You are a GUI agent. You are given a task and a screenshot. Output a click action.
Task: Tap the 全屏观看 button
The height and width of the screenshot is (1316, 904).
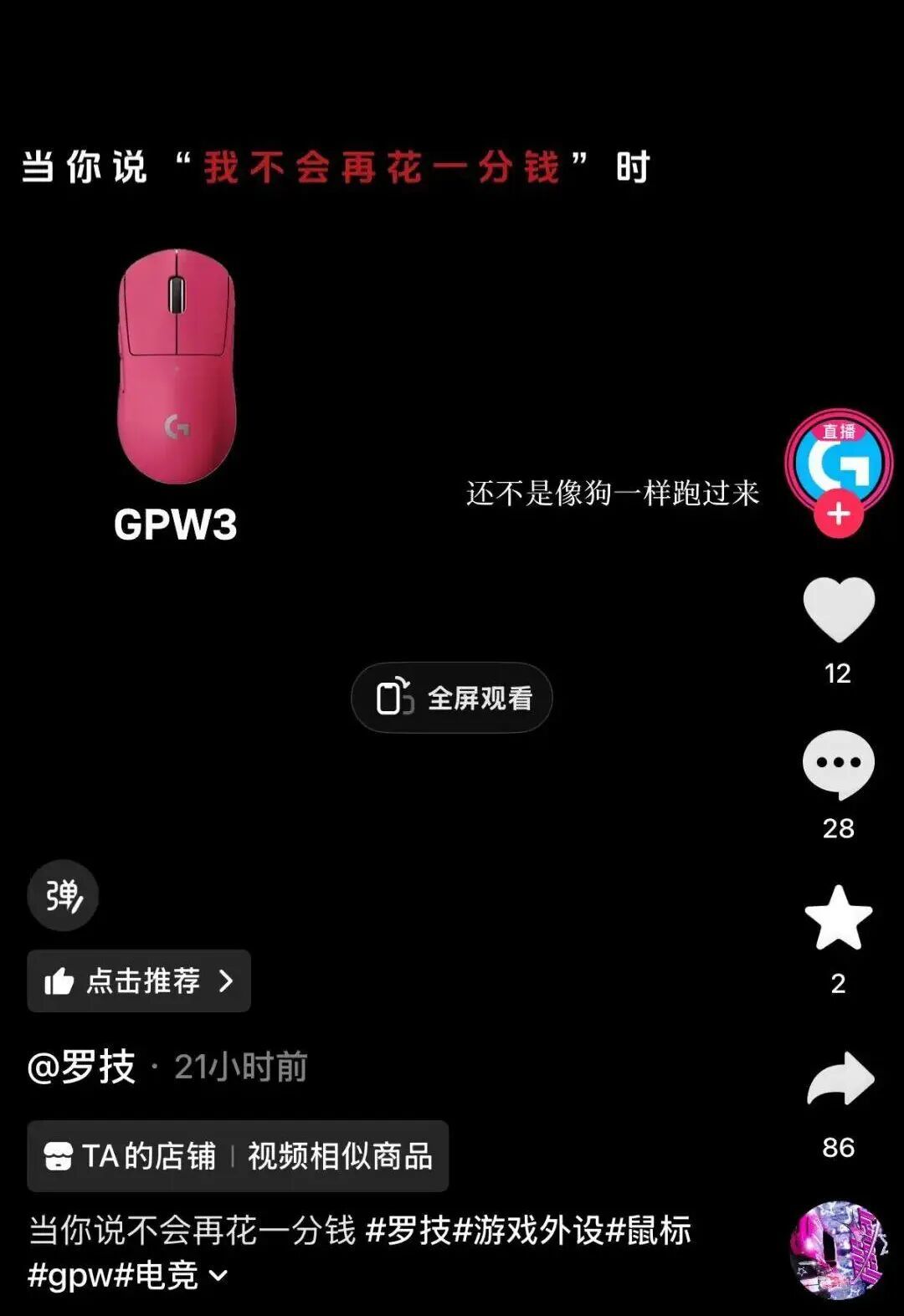[x=452, y=698]
